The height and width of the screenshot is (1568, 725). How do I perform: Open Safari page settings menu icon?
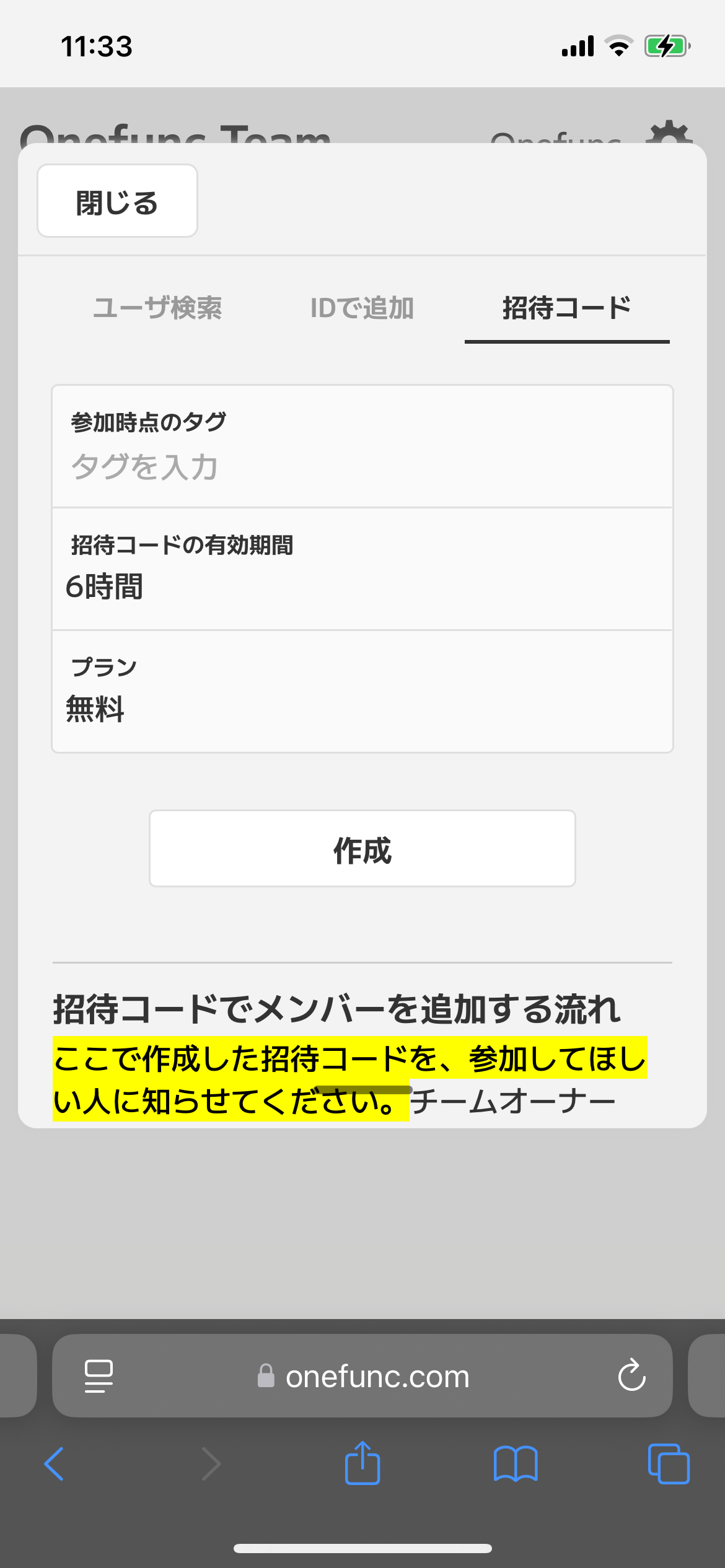[x=99, y=1376]
